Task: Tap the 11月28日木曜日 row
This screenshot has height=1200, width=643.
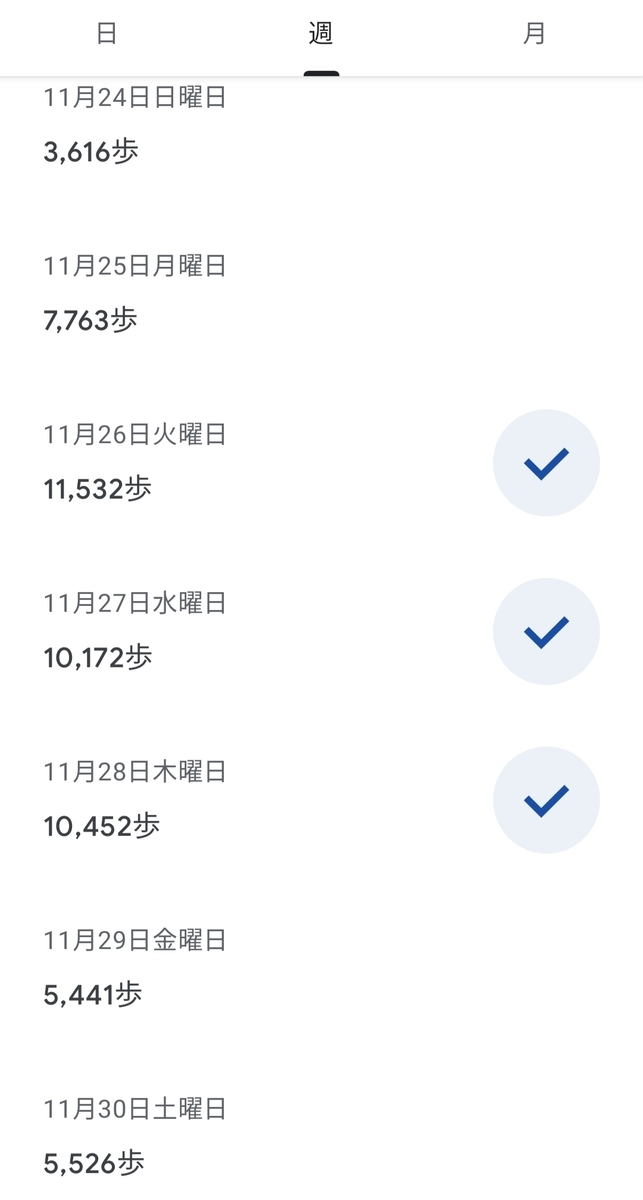Action: 321,800
